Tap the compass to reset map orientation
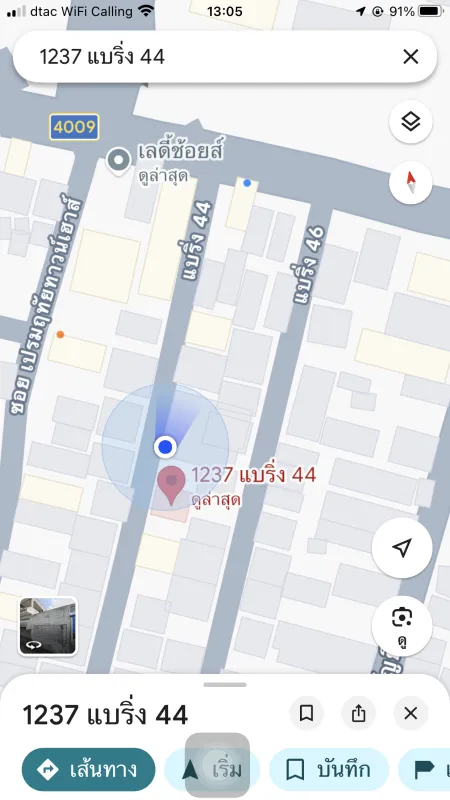450x800 pixels. [x=411, y=183]
